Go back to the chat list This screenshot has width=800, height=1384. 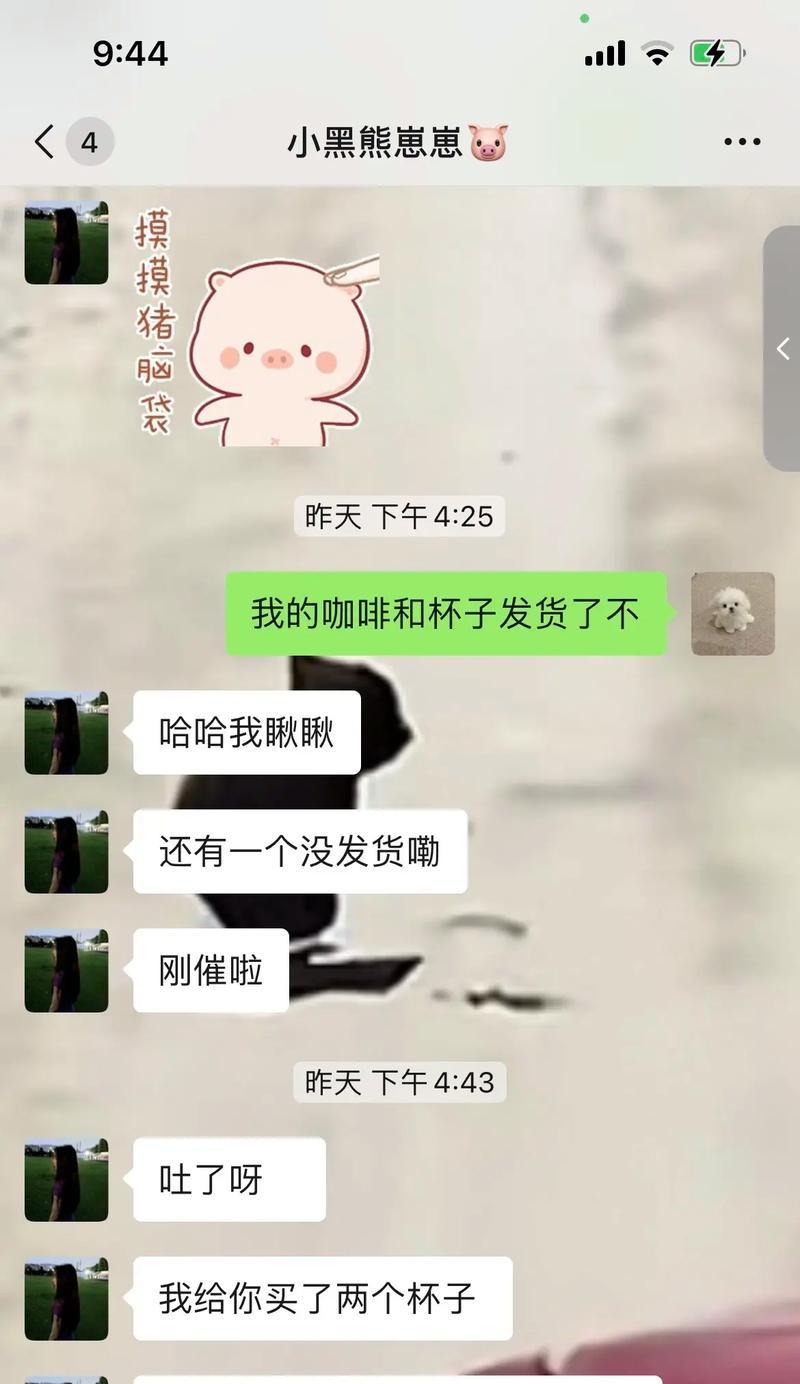point(45,142)
